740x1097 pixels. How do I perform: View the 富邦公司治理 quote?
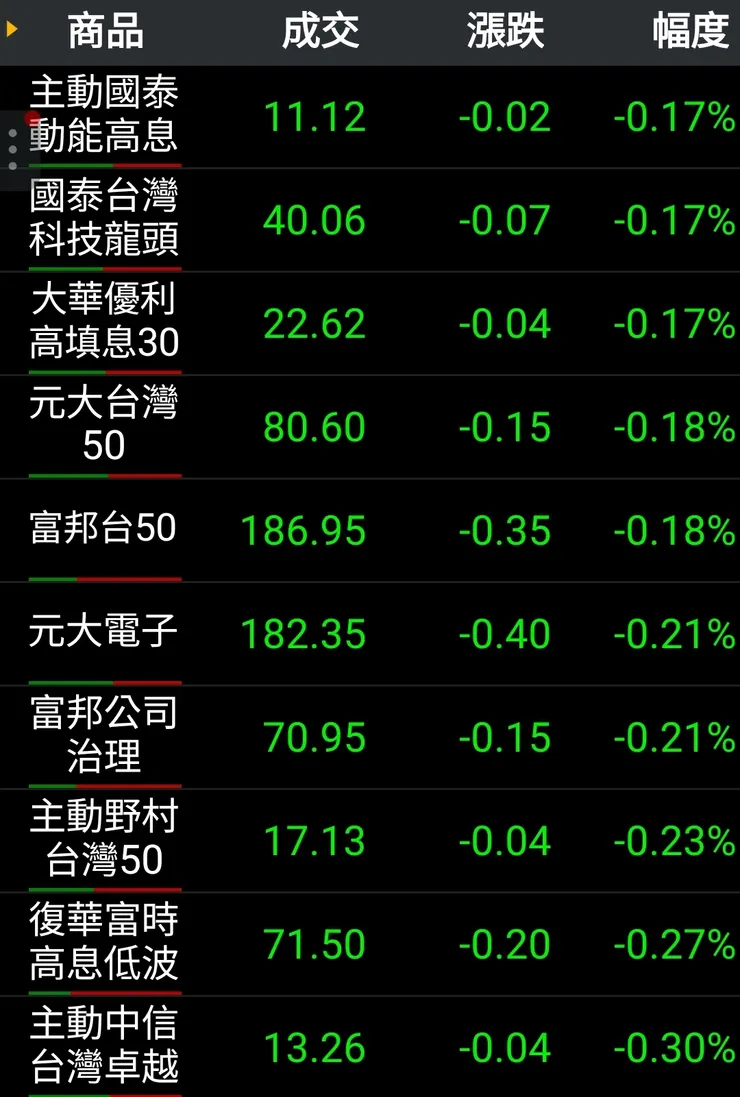[x=104, y=737]
